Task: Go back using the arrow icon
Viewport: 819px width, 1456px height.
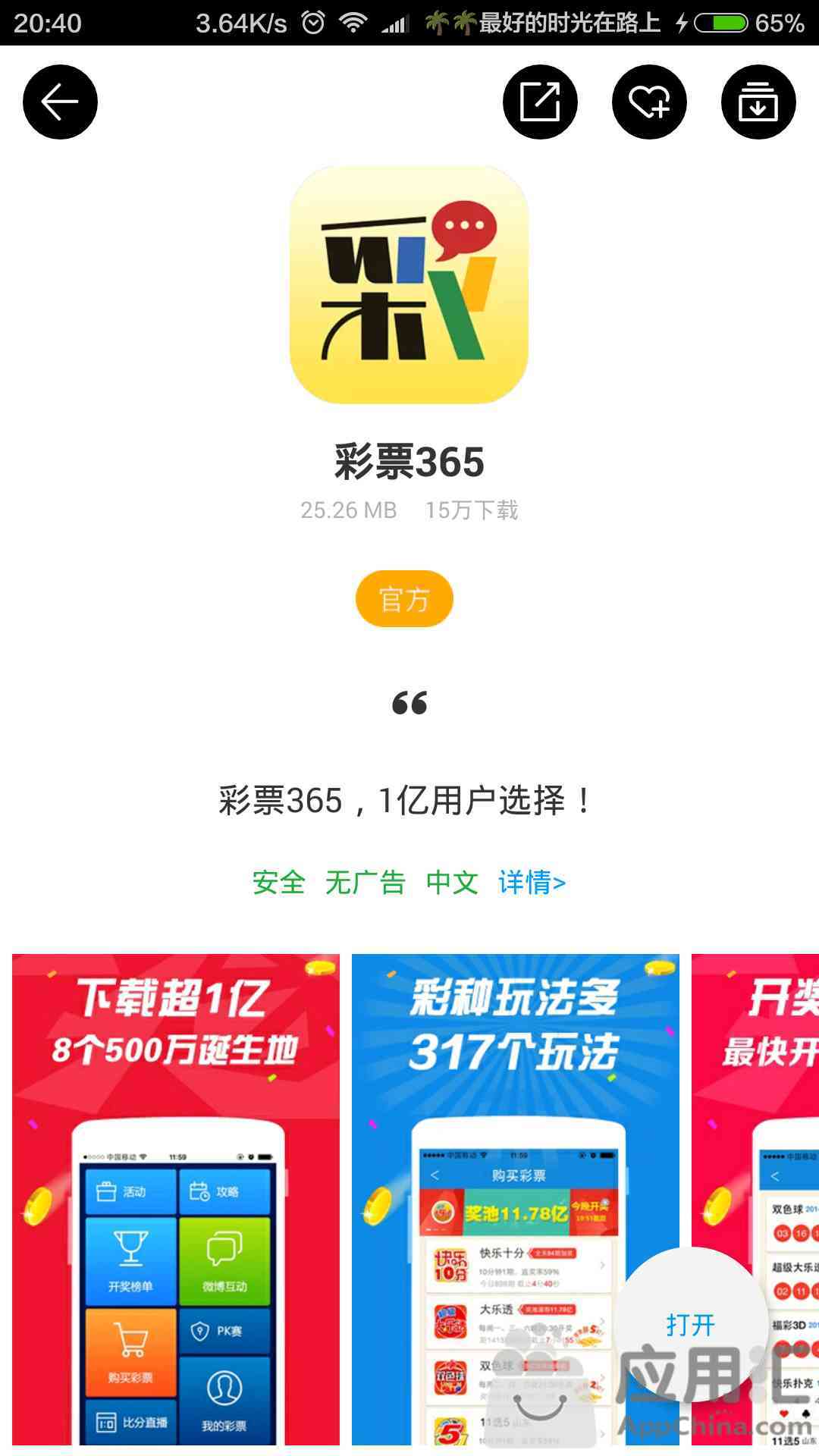Action: (60, 102)
